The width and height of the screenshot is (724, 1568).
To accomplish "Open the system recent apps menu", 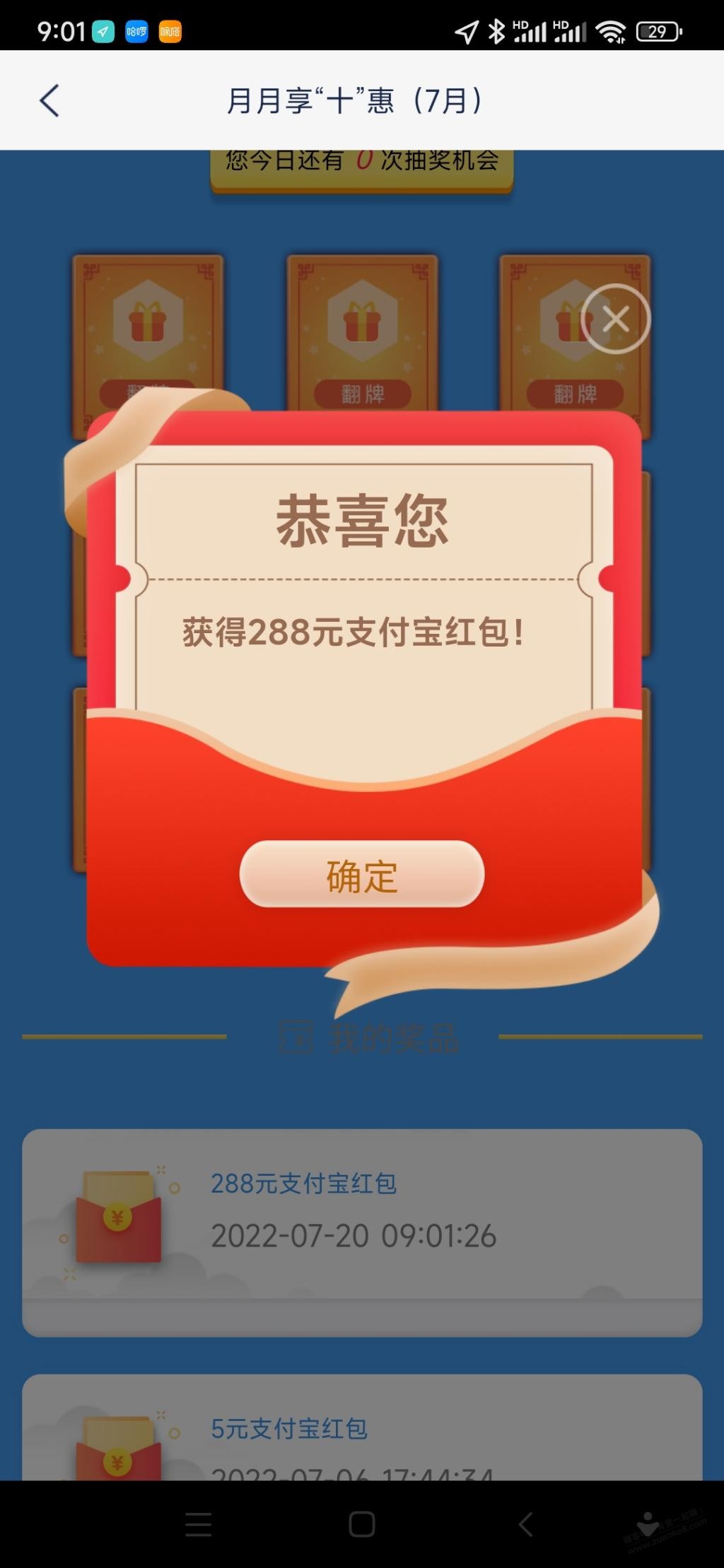I will pyautogui.click(x=198, y=1524).
